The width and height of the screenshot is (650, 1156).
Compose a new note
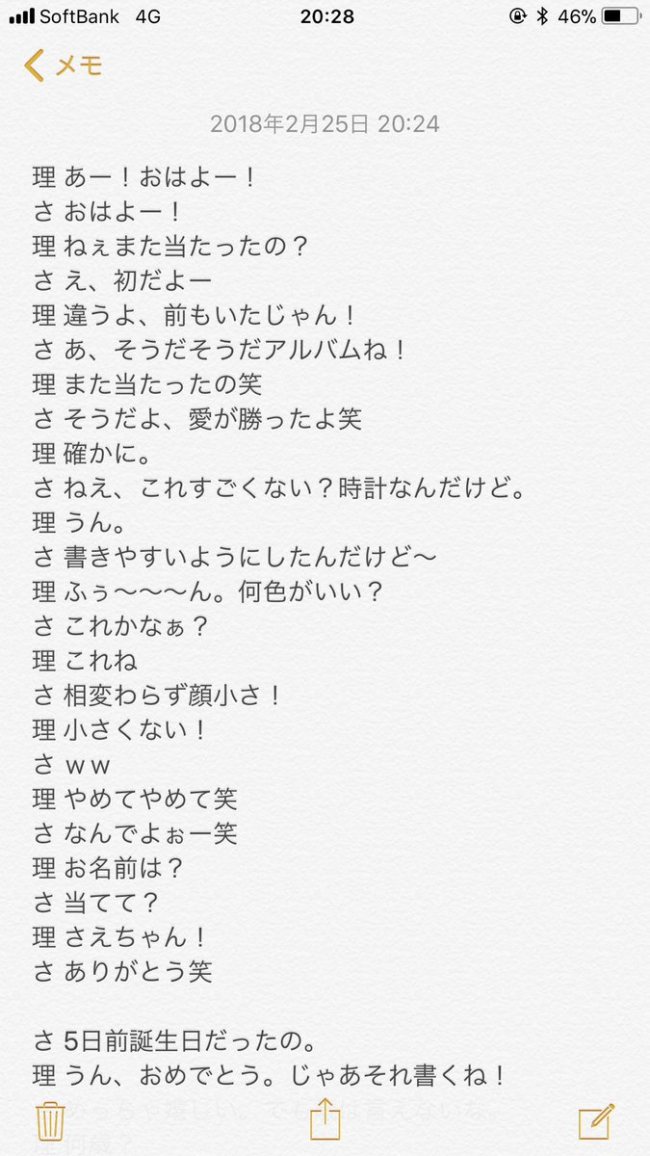(x=597, y=1121)
